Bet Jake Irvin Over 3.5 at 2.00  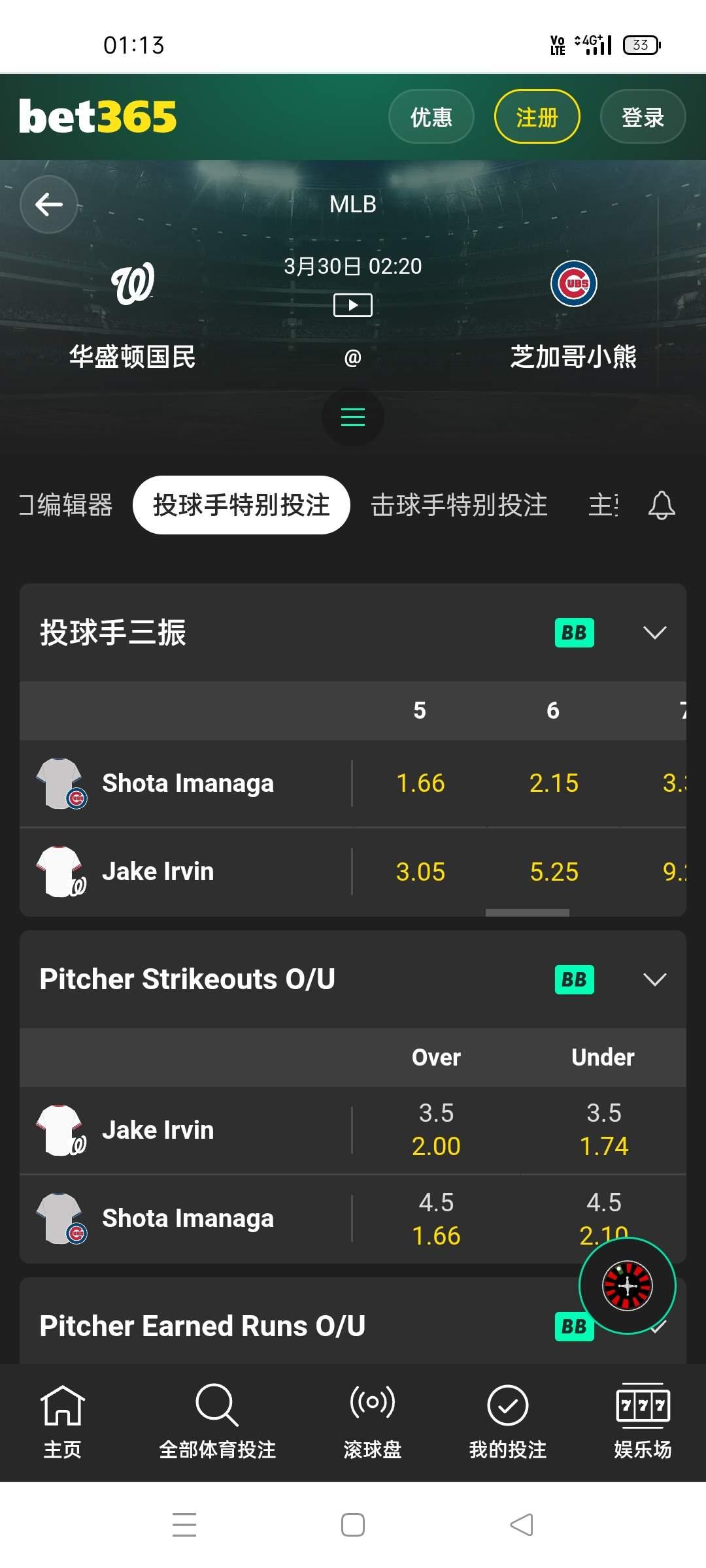(x=436, y=1130)
